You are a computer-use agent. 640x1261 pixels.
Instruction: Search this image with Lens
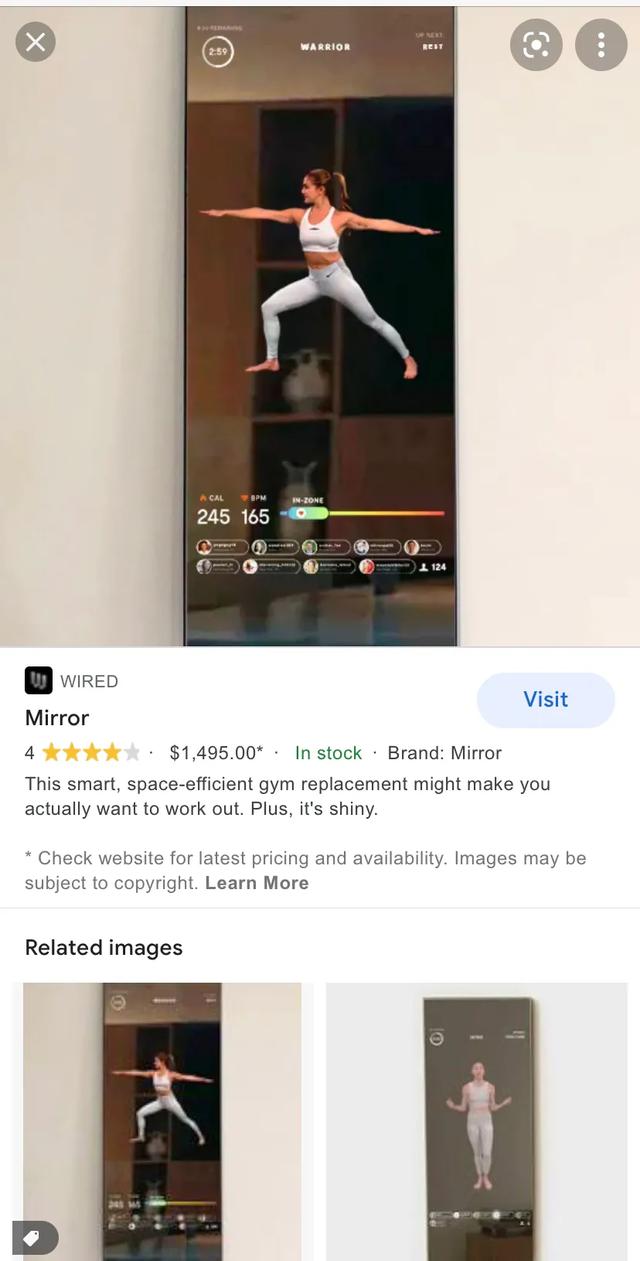[x=536, y=44]
